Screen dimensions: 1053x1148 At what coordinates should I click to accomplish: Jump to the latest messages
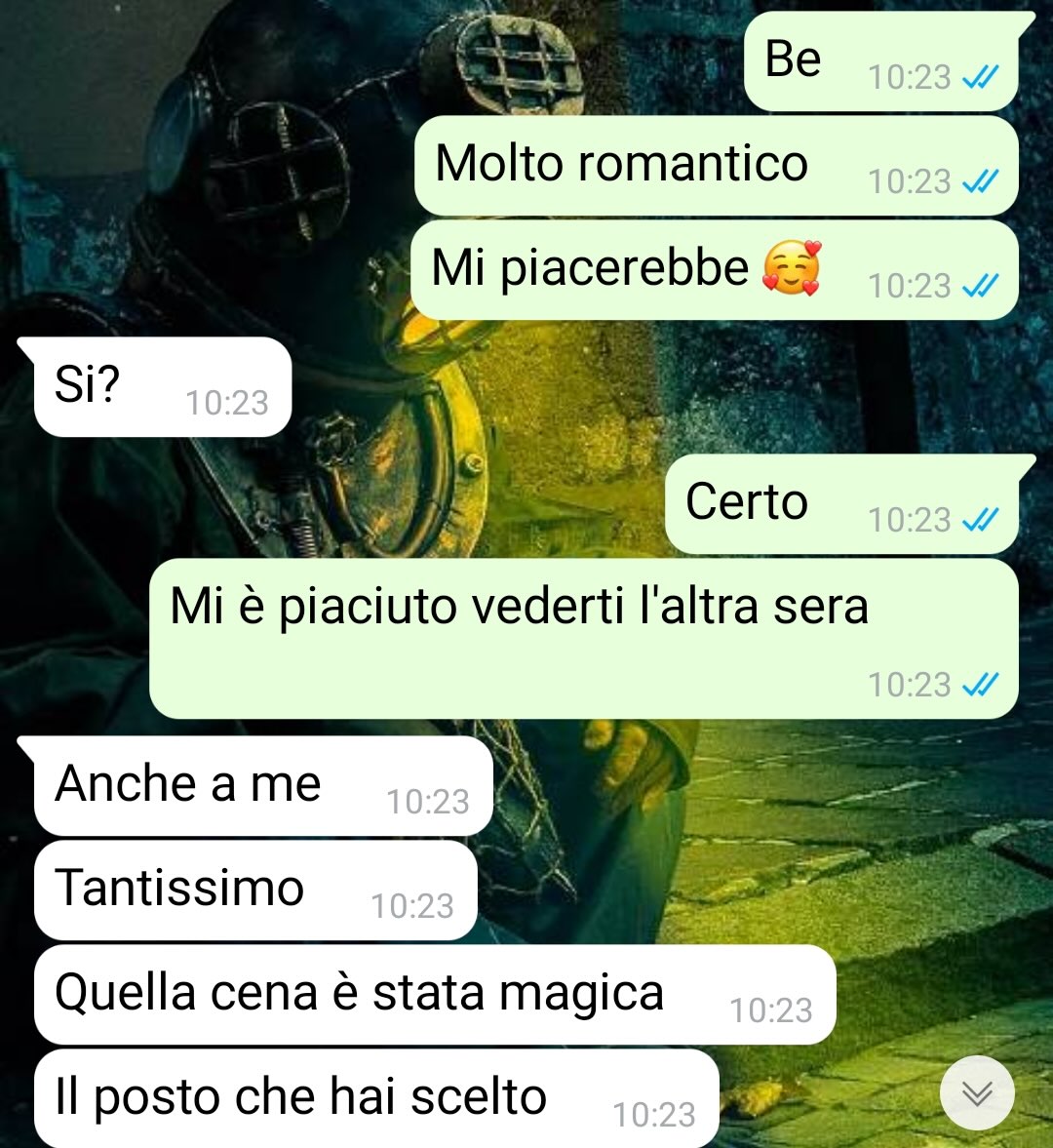click(x=976, y=1092)
